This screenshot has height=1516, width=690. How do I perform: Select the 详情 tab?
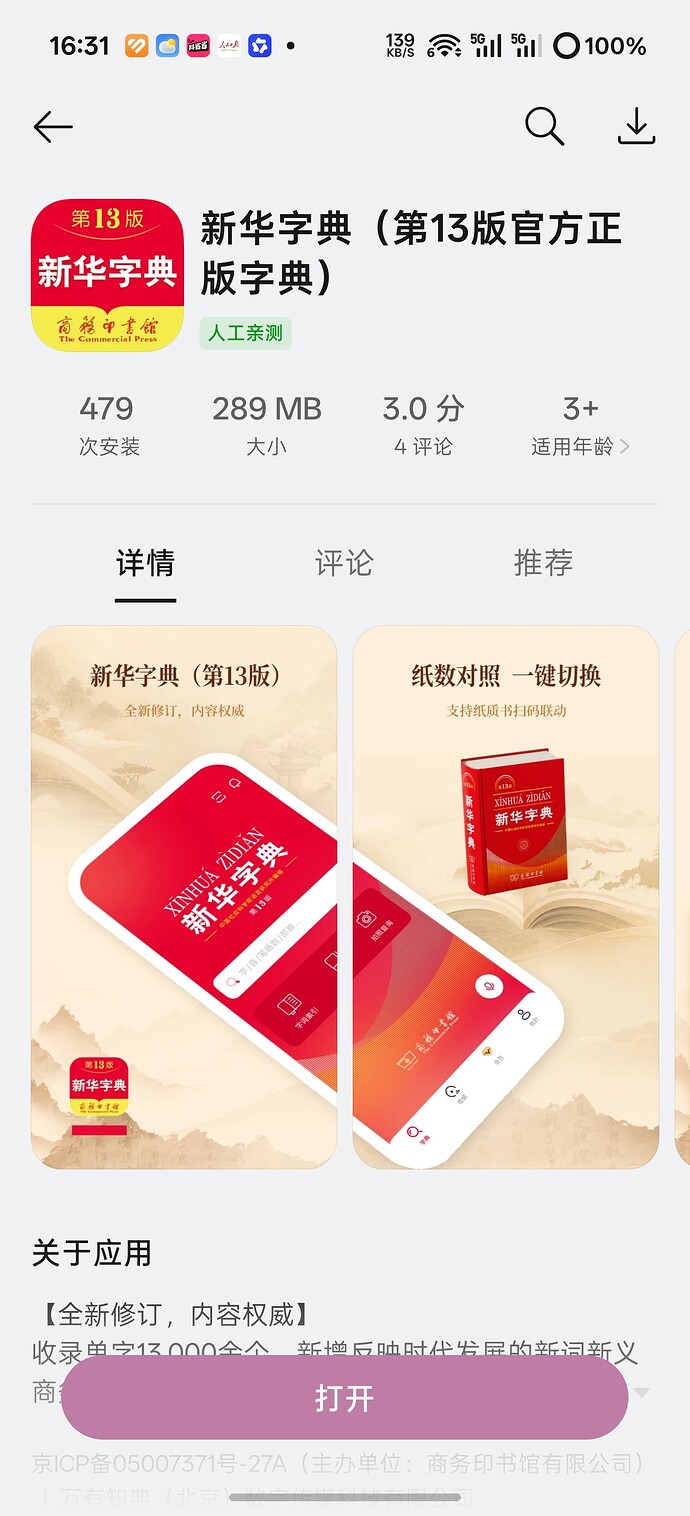pos(145,563)
